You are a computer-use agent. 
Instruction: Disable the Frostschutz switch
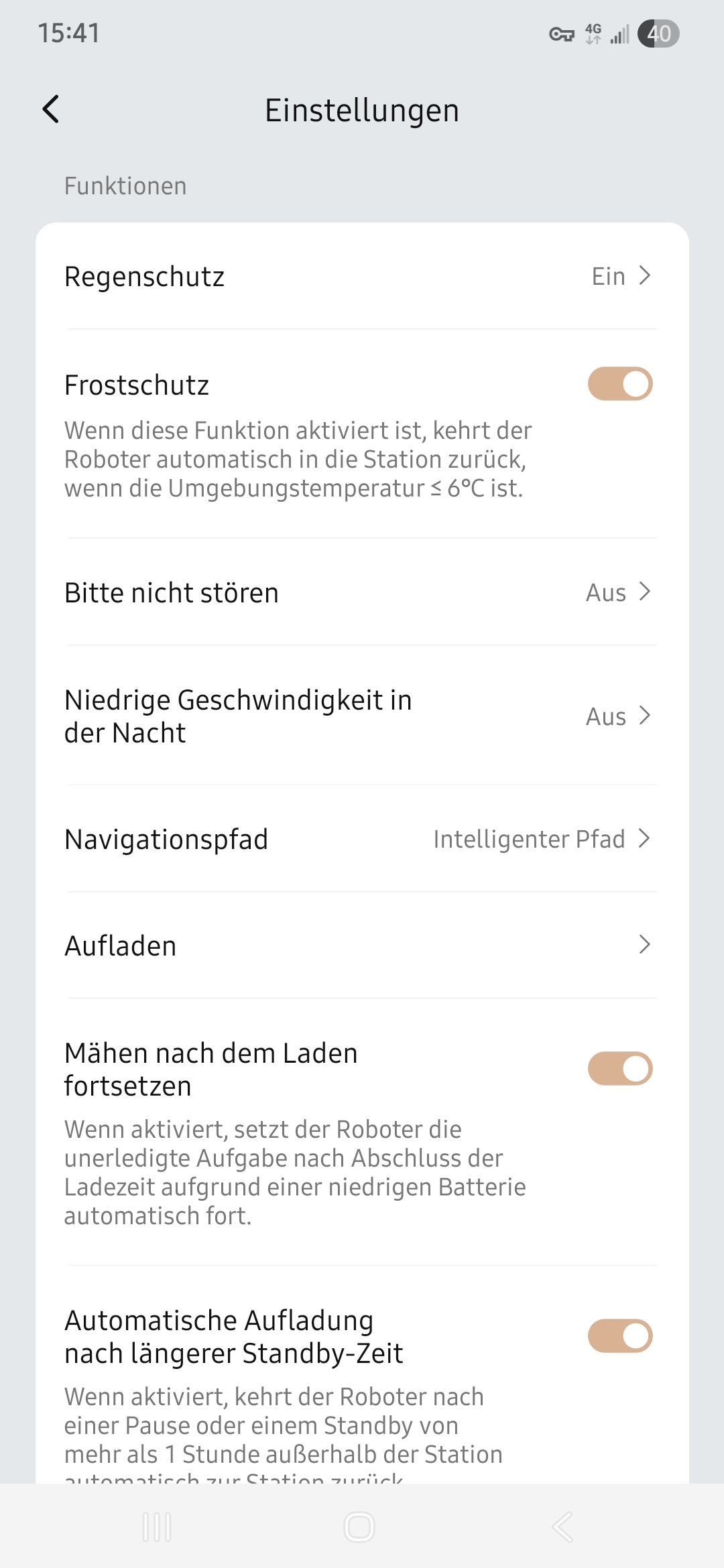pos(620,384)
